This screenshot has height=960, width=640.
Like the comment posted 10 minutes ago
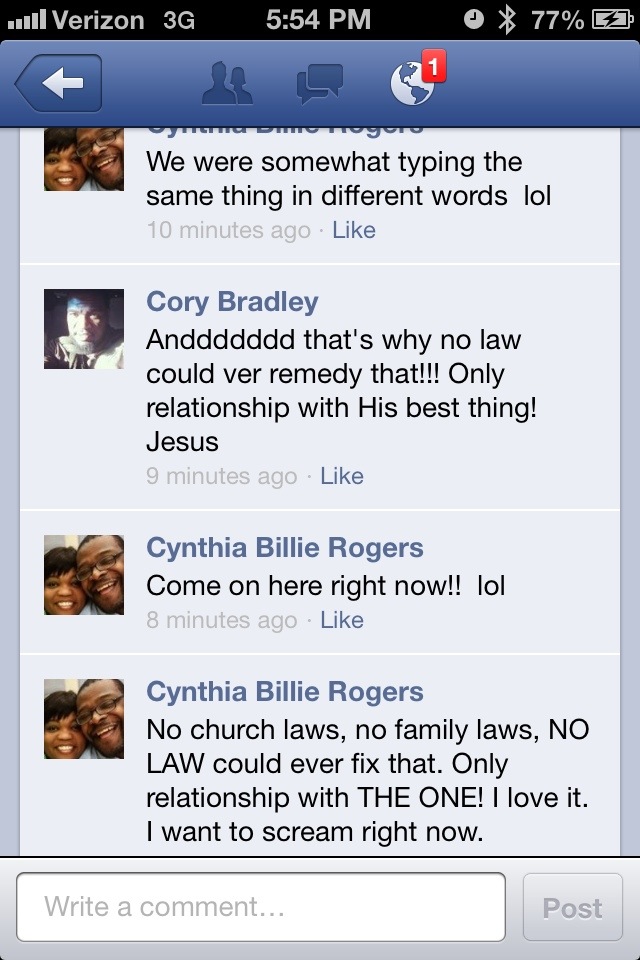point(354,230)
